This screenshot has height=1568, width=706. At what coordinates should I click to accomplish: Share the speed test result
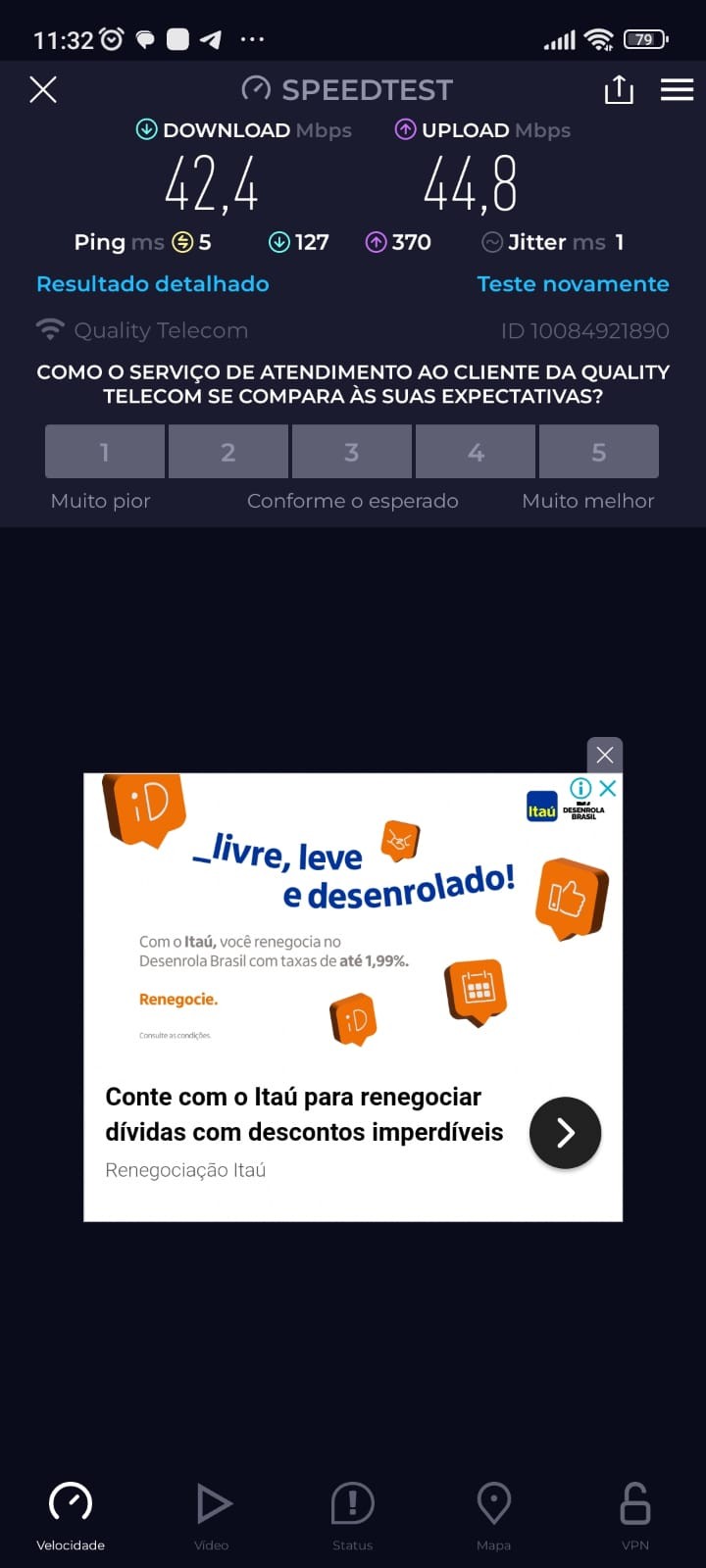(619, 90)
